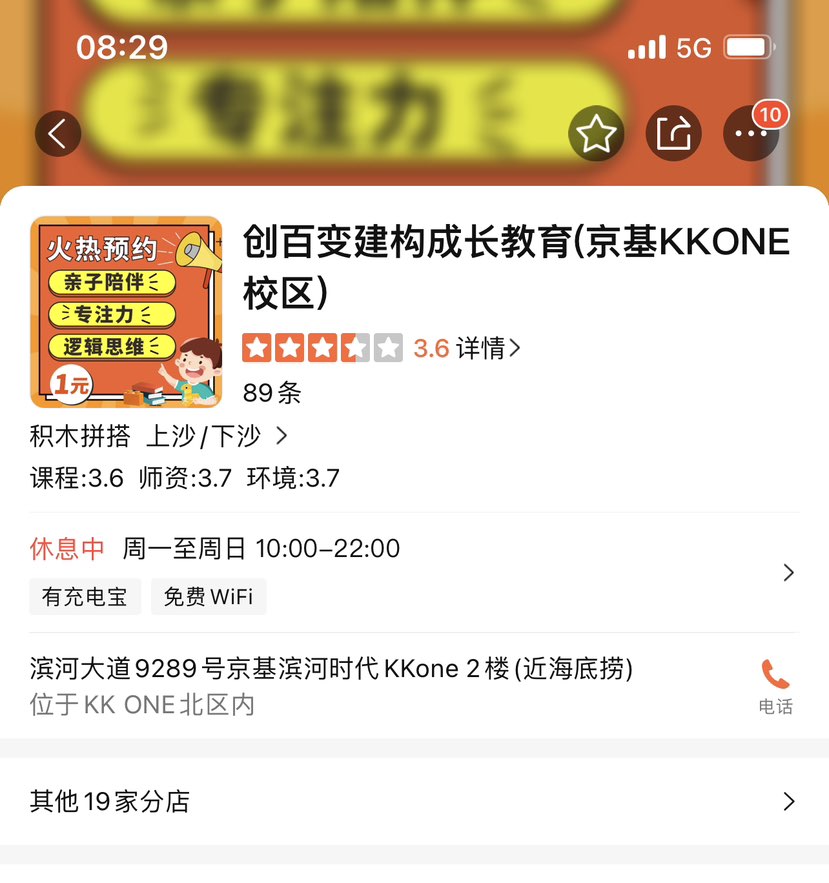829x883 pixels.
Task: View 其他19家分店 branch list
Action: point(414,801)
